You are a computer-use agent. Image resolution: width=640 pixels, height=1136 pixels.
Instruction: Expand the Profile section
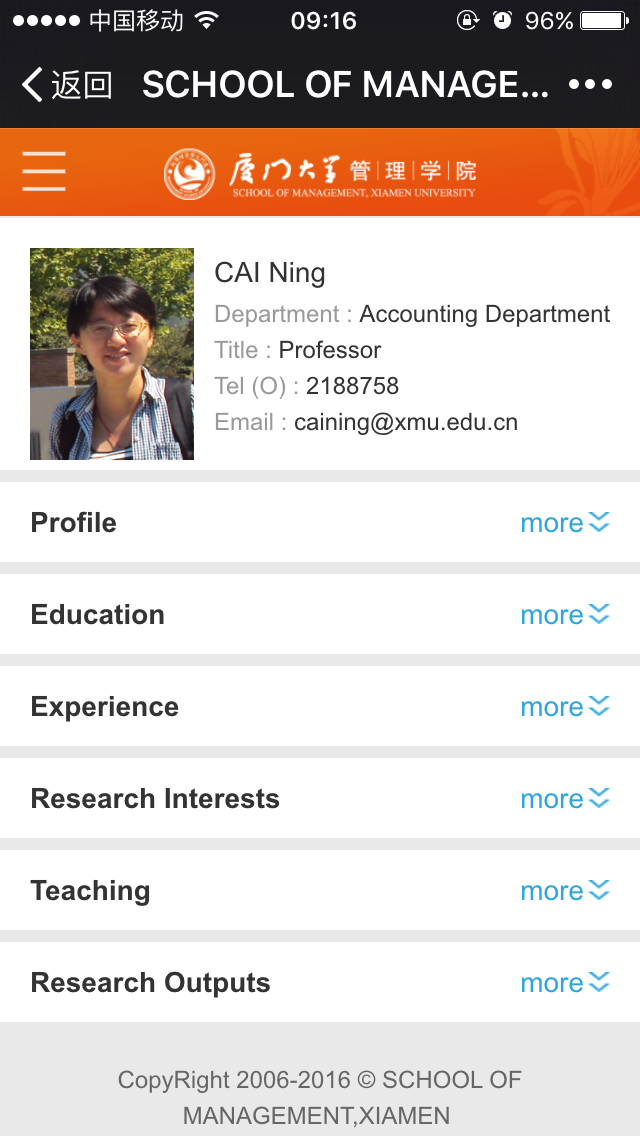(x=564, y=523)
